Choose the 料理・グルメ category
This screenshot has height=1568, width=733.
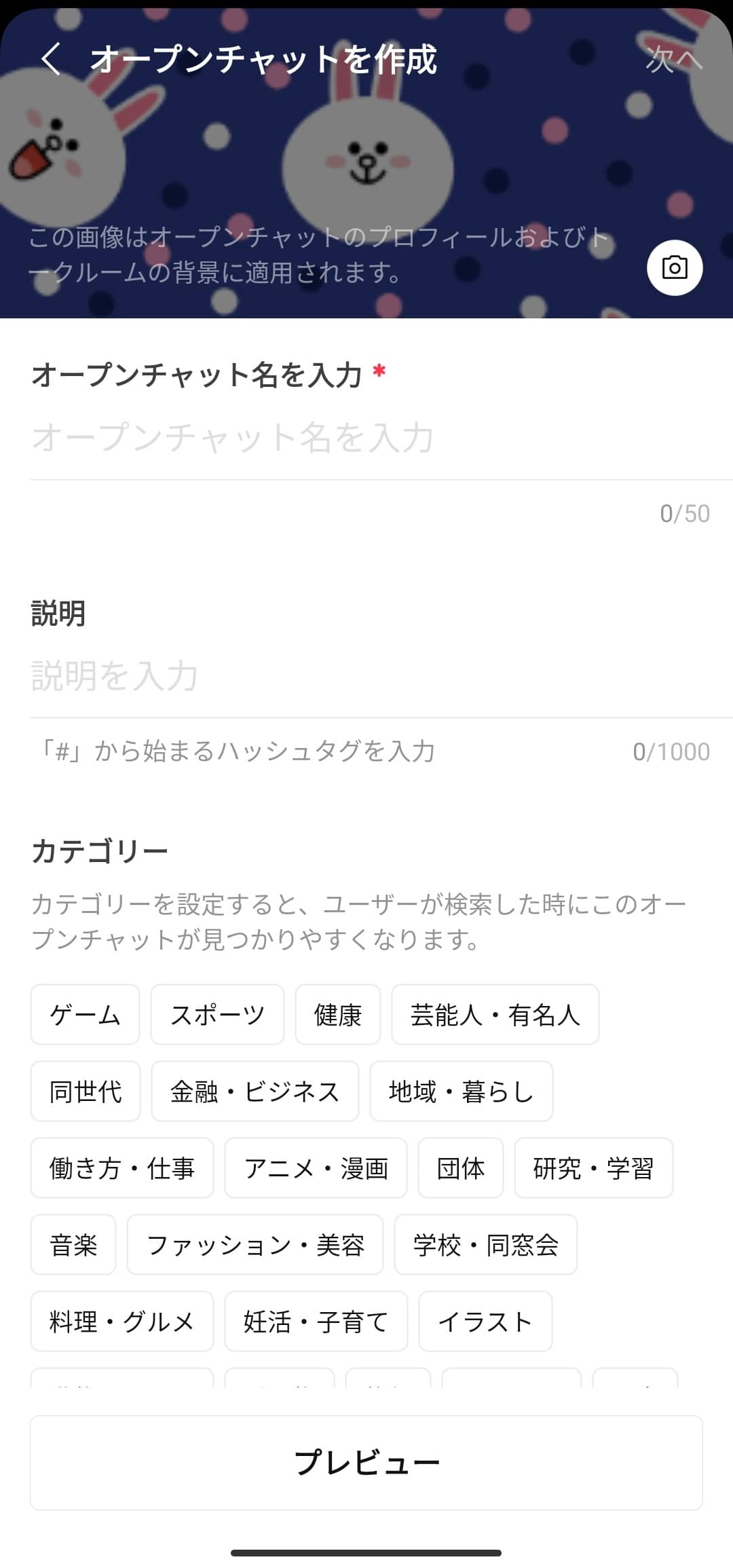click(x=121, y=1322)
